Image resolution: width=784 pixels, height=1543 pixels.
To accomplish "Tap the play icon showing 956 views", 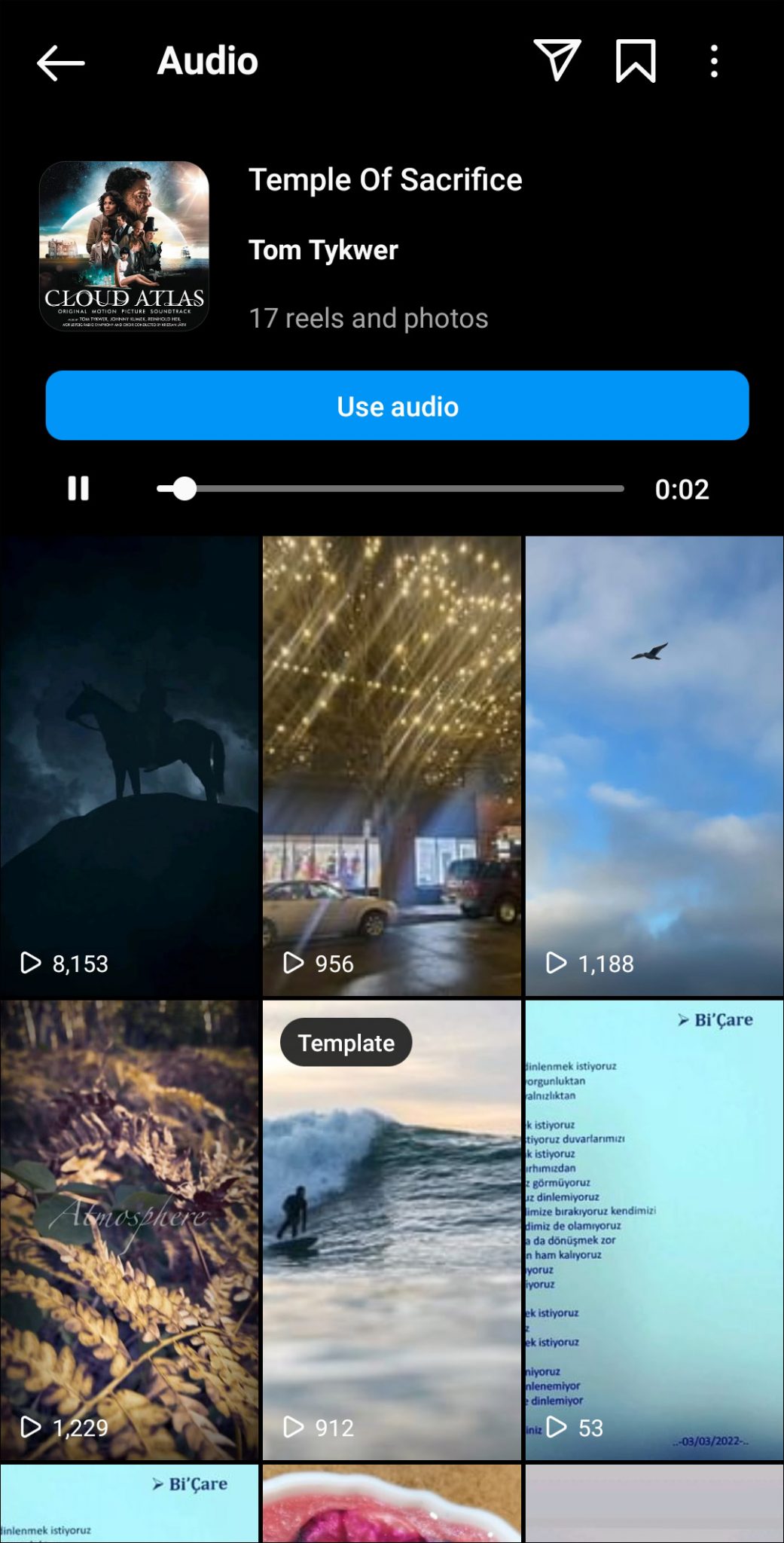I will coord(294,962).
